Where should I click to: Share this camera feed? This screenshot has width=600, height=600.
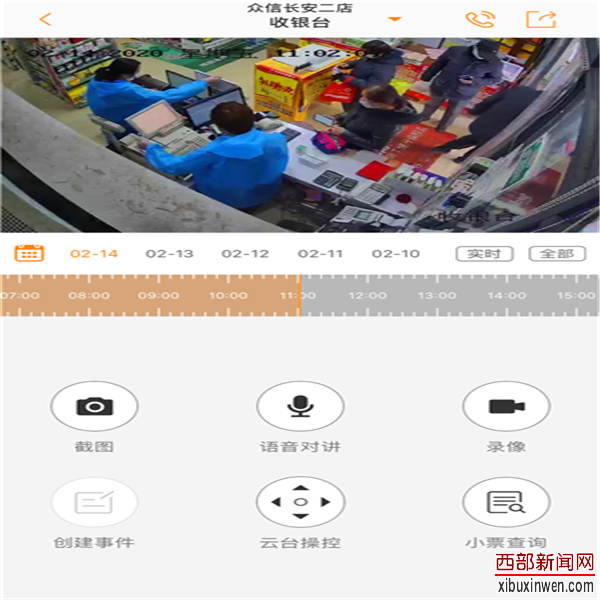click(x=541, y=19)
